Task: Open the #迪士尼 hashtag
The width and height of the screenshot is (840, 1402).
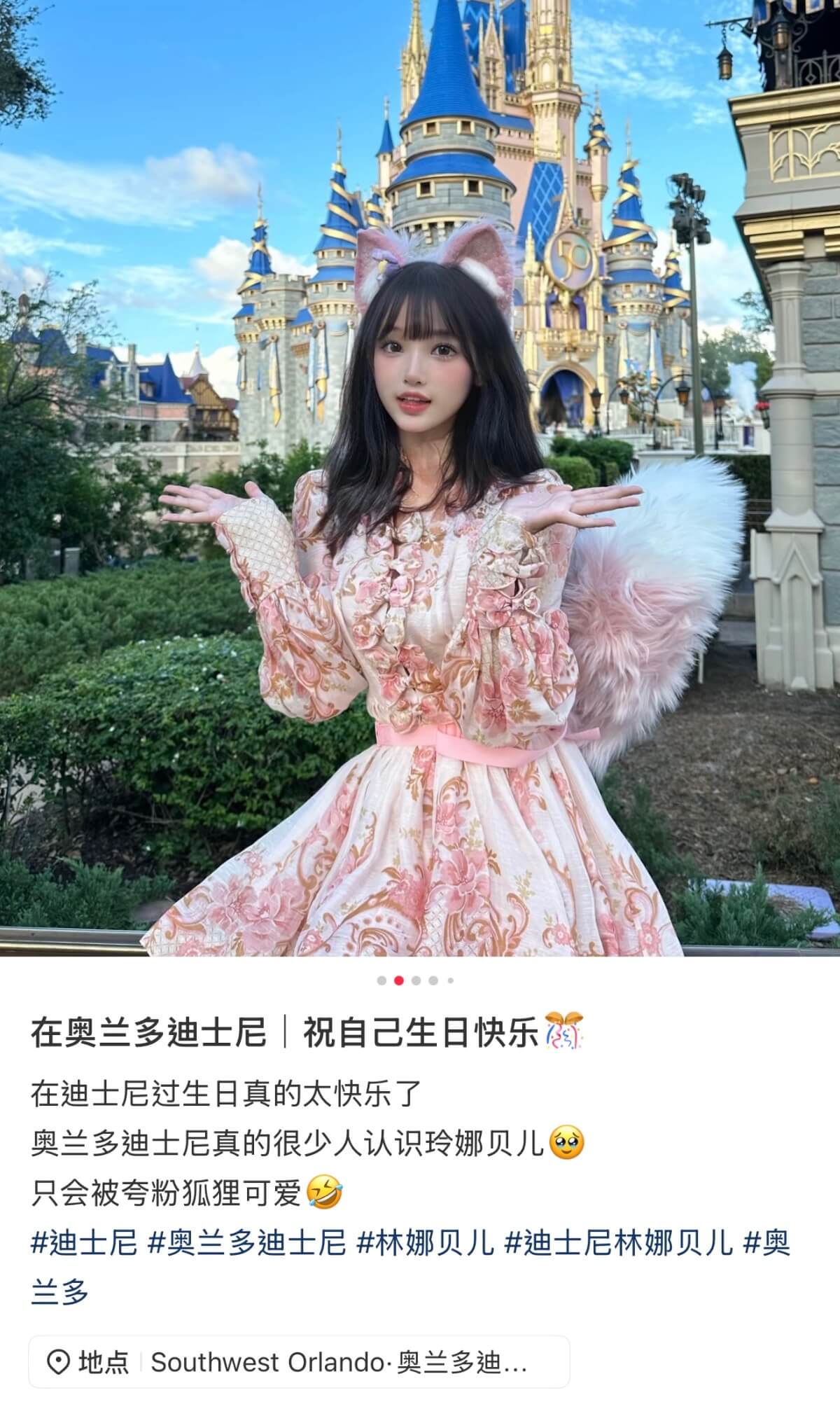Action: pos(84,1242)
